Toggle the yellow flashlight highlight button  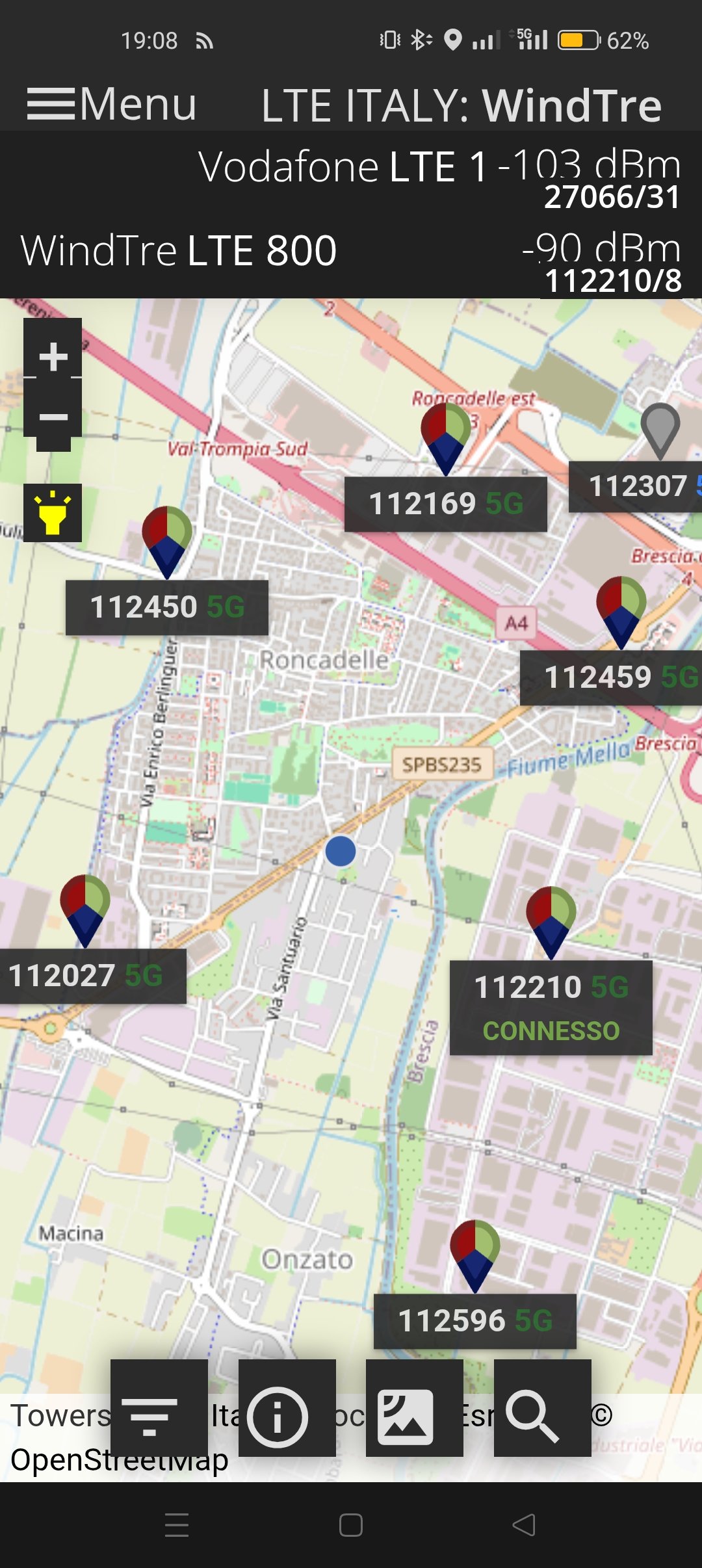(53, 513)
